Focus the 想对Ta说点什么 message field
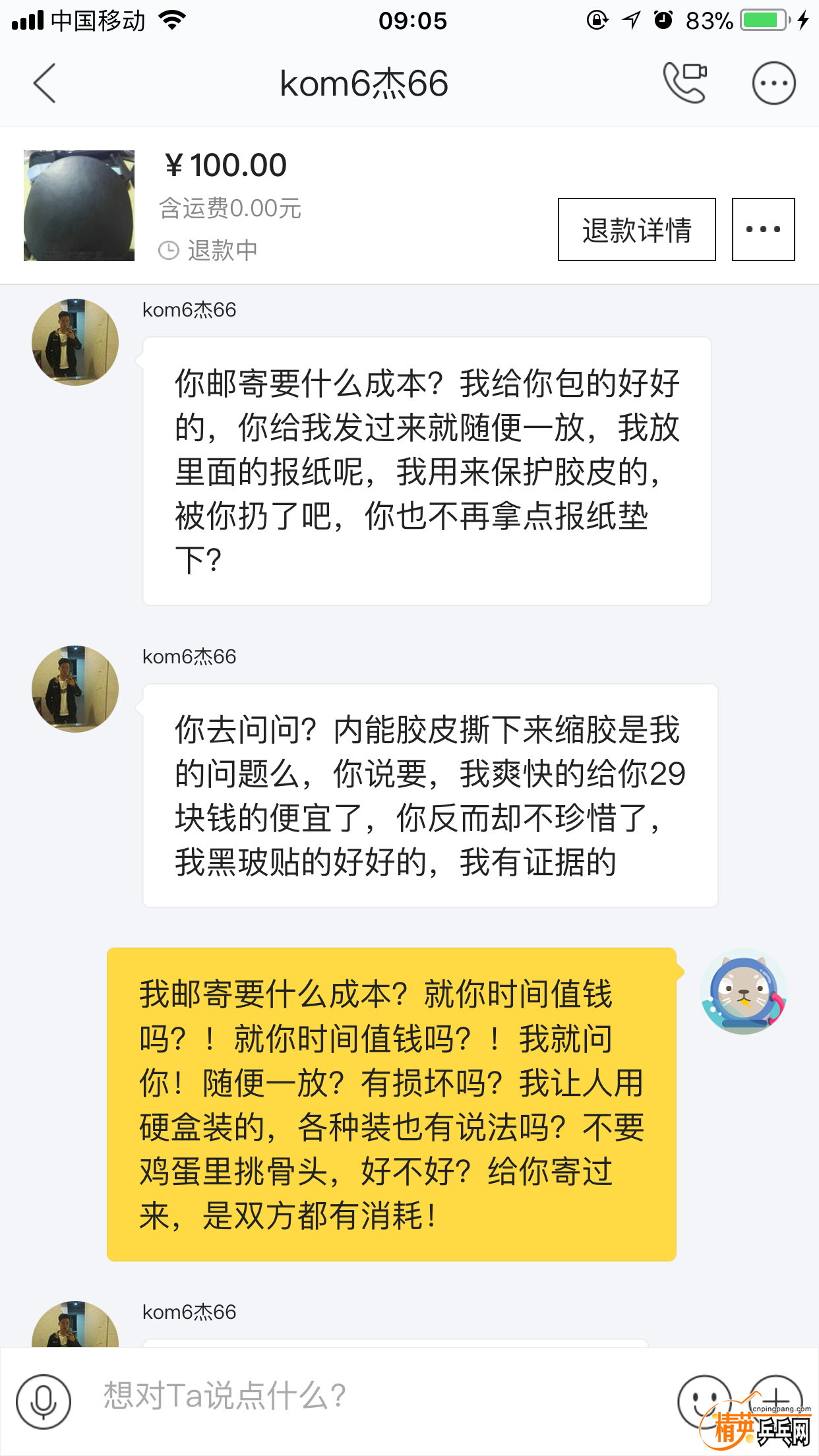Viewport: 819px width, 1456px height. pos(369,1397)
